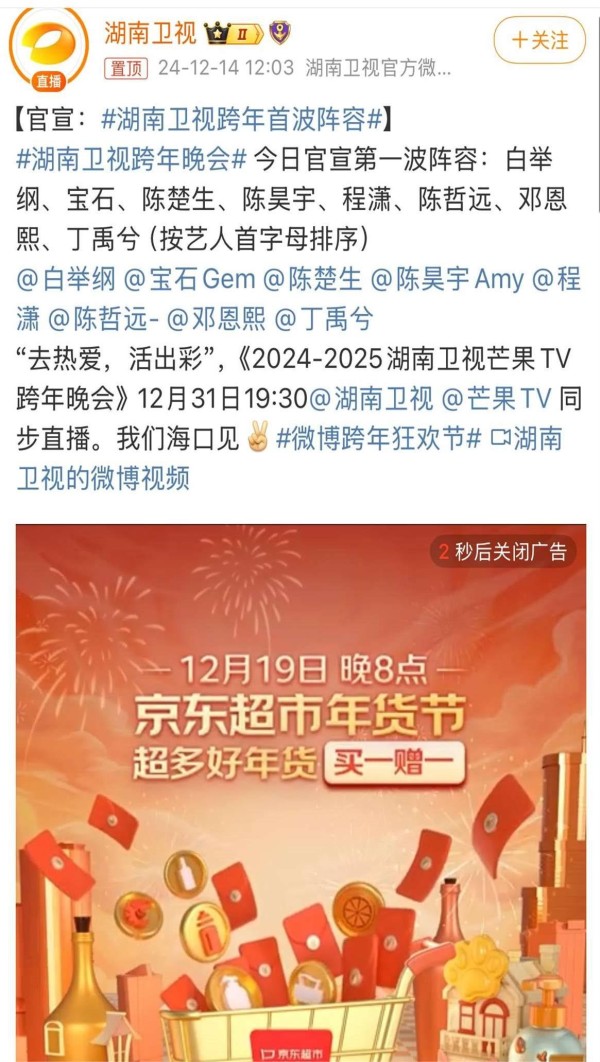Open the hashtag #湖南卫视跨年晚会#
Screen dimensions: 600x1062
[131, 160]
